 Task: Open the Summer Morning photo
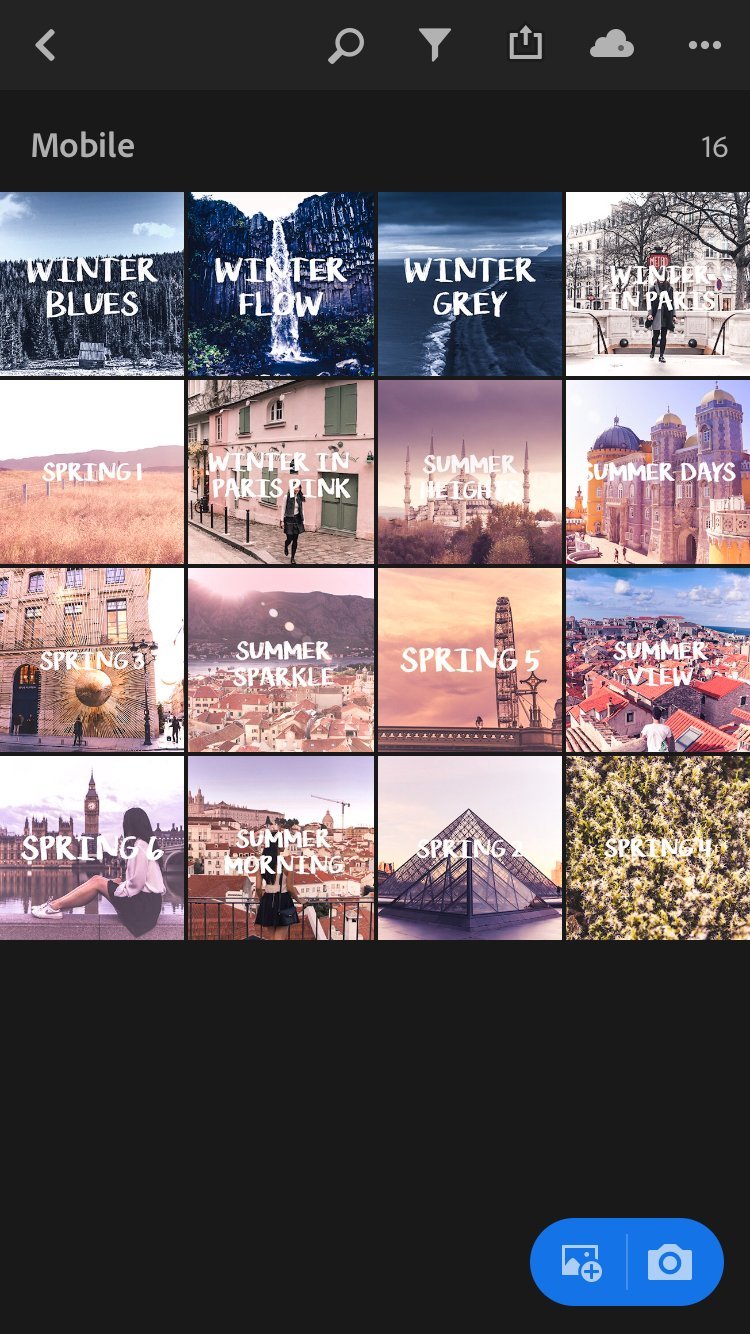[x=281, y=848]
